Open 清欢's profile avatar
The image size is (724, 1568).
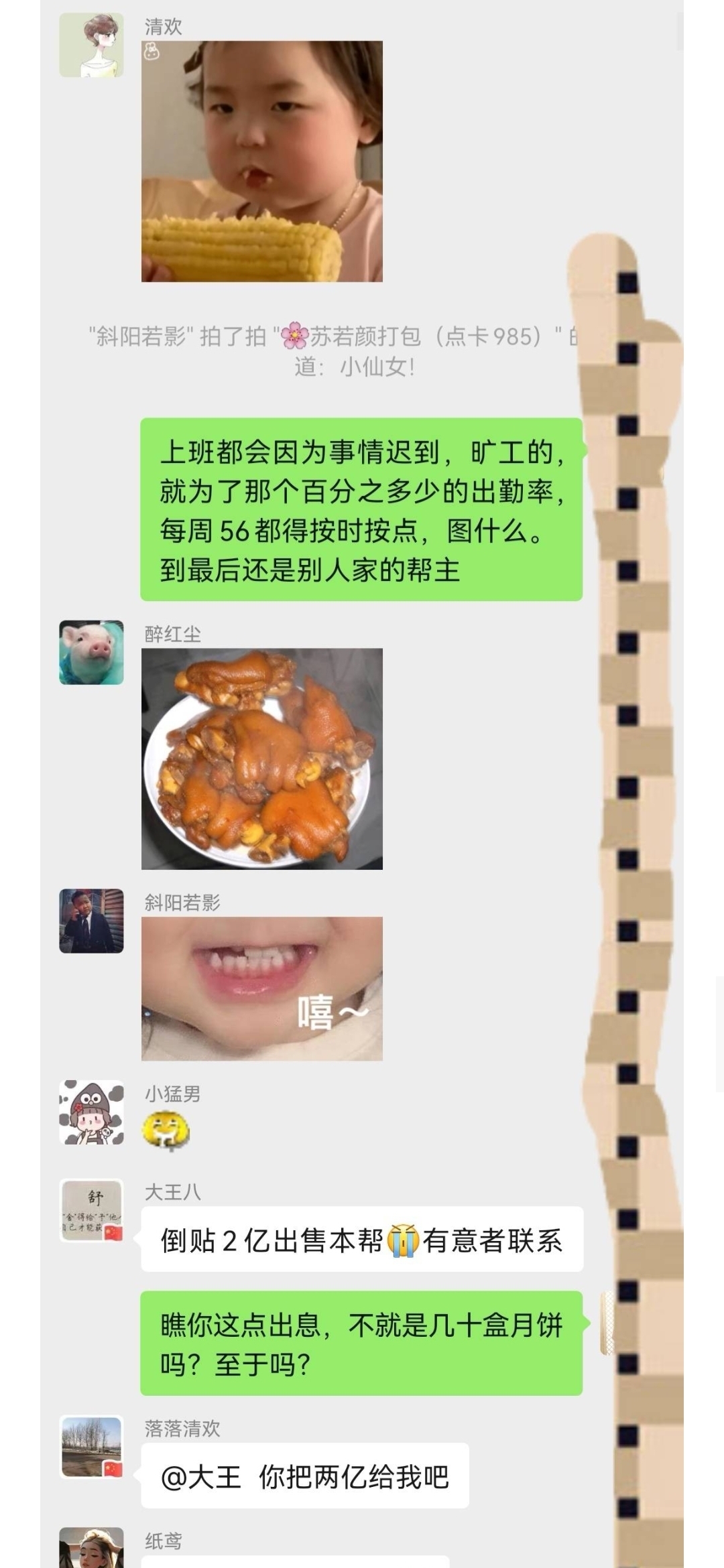(x=91, y=45)
